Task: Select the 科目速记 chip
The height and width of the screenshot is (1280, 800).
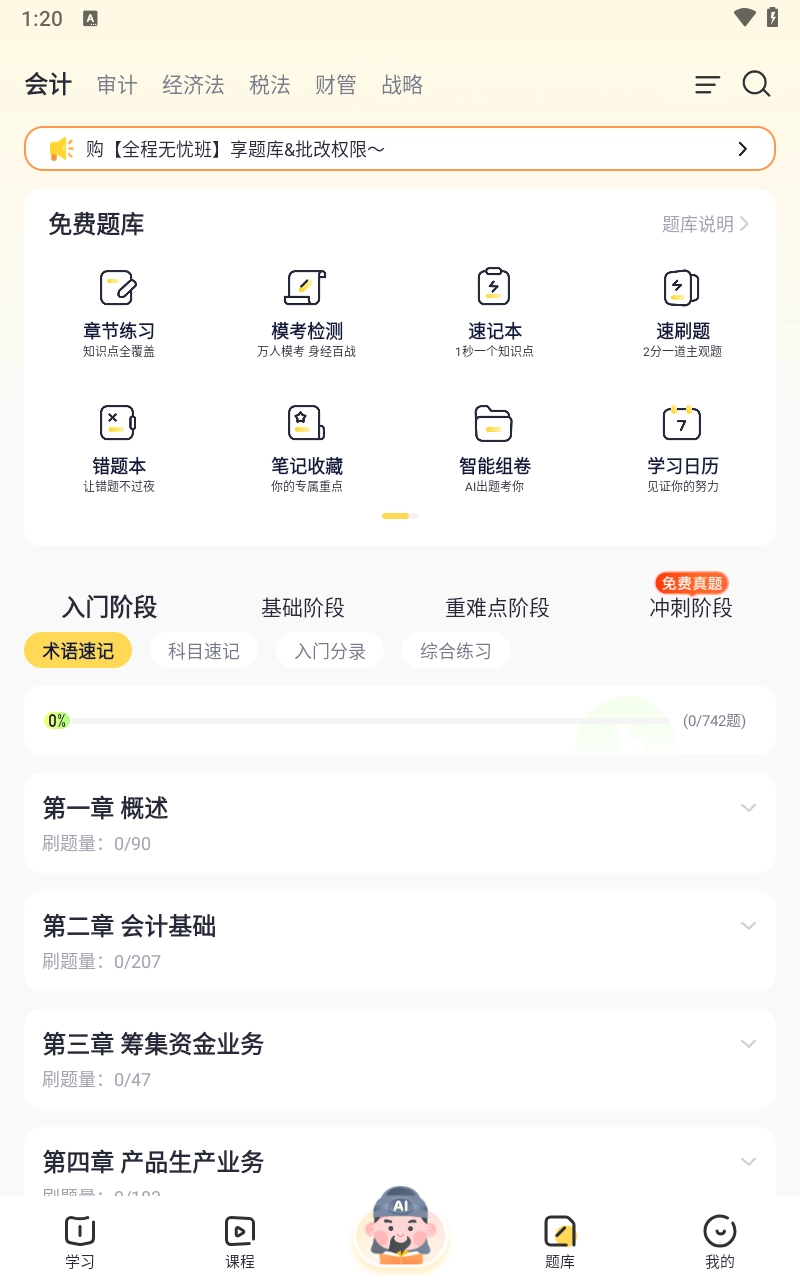Action: pyautogui.click(x=204, y=651)
